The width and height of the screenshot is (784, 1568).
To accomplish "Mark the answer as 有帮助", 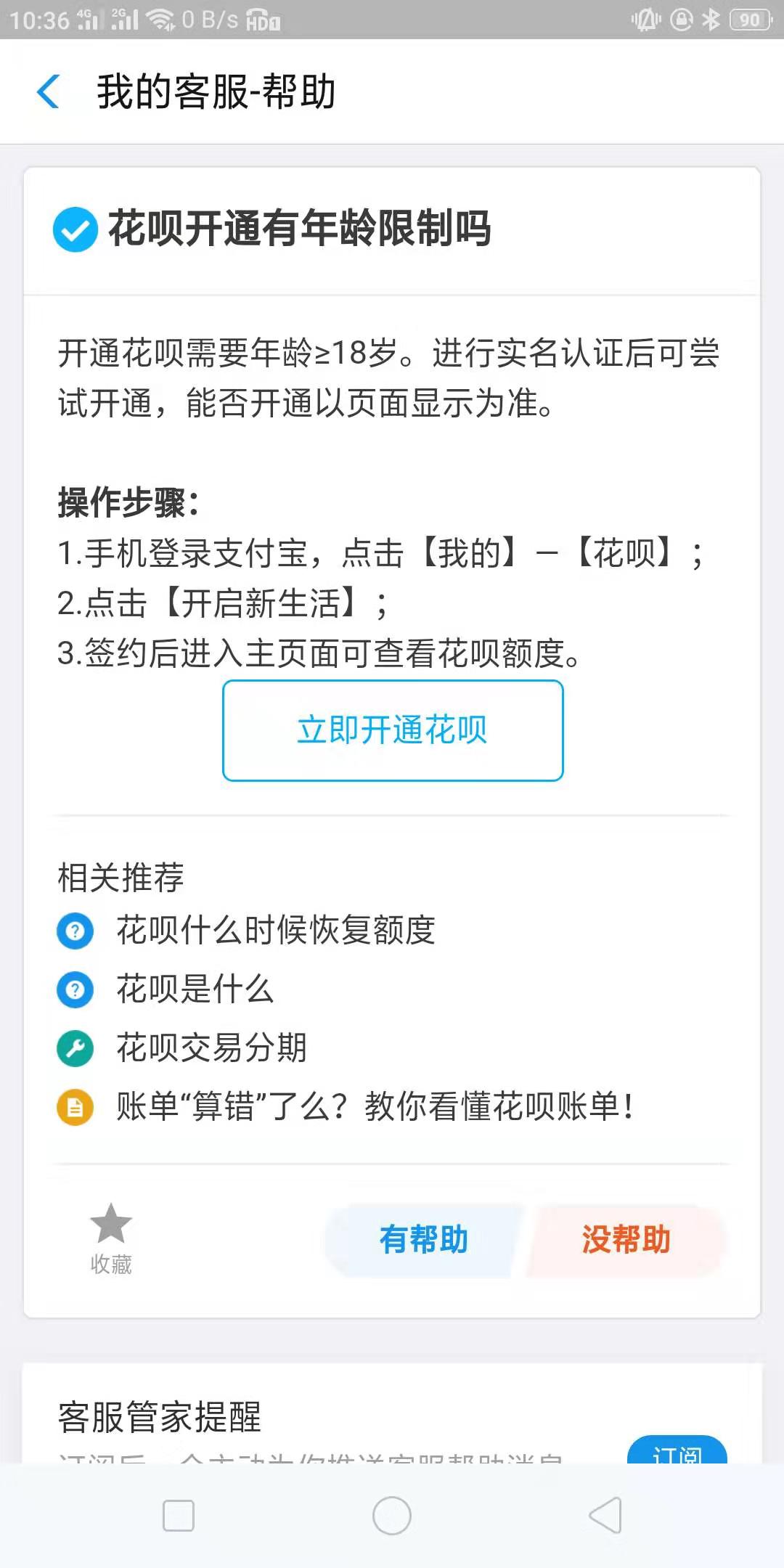I will pos(425,1239).
